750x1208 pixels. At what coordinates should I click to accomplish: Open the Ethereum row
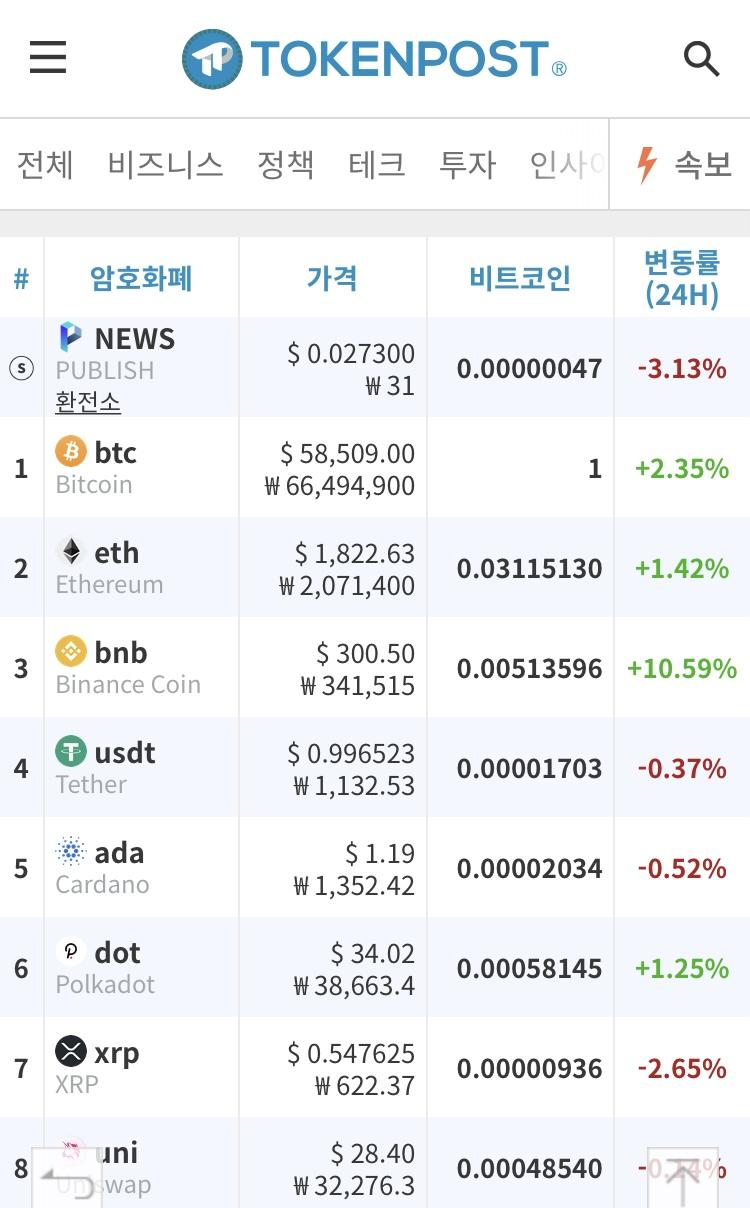375,568
